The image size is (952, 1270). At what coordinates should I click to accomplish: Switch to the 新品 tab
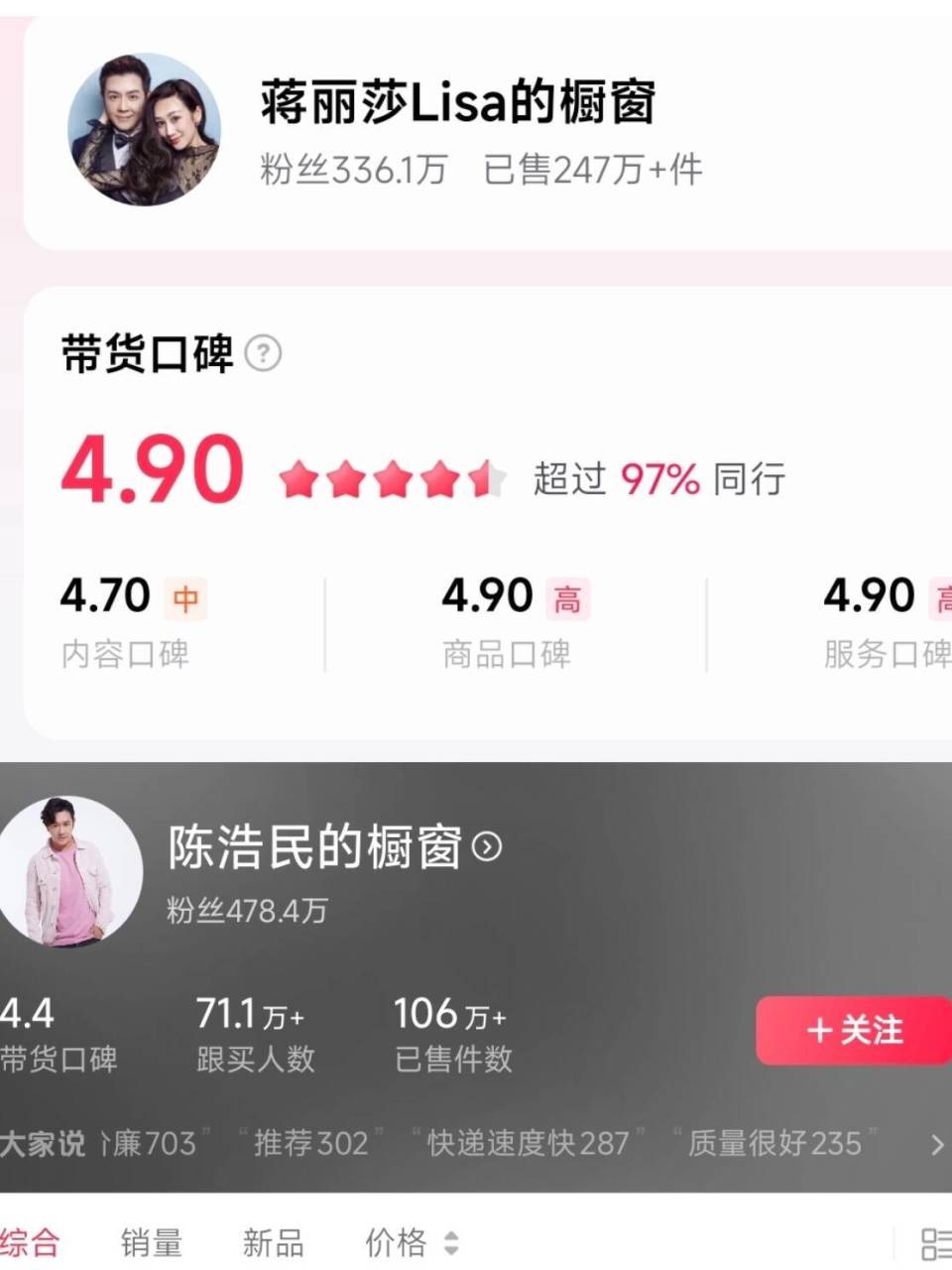click(274, 1238)
